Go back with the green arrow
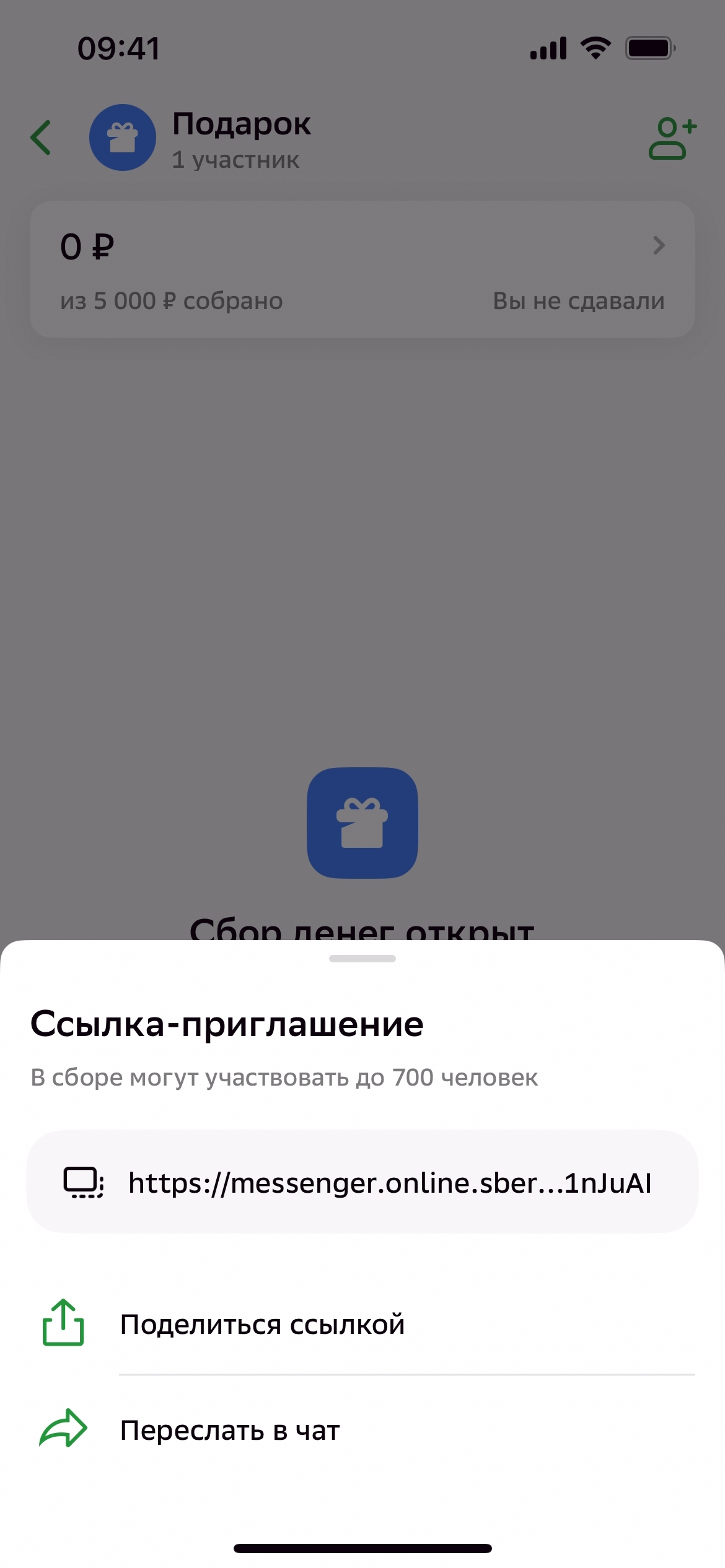725x1568 pixels. point(41,137)
